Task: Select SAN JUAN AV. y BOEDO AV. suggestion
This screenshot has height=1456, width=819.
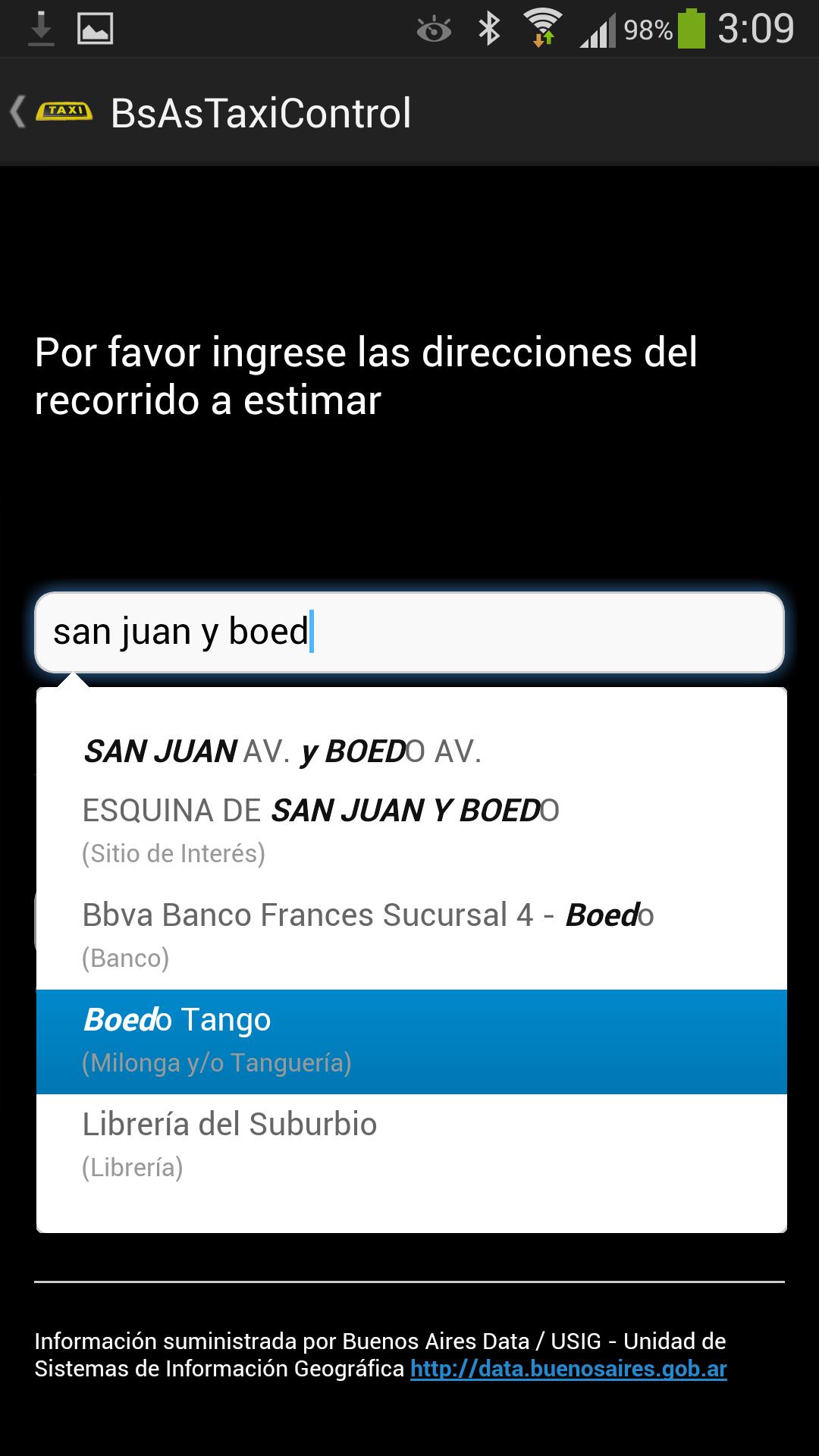Action: pos(409,752)
